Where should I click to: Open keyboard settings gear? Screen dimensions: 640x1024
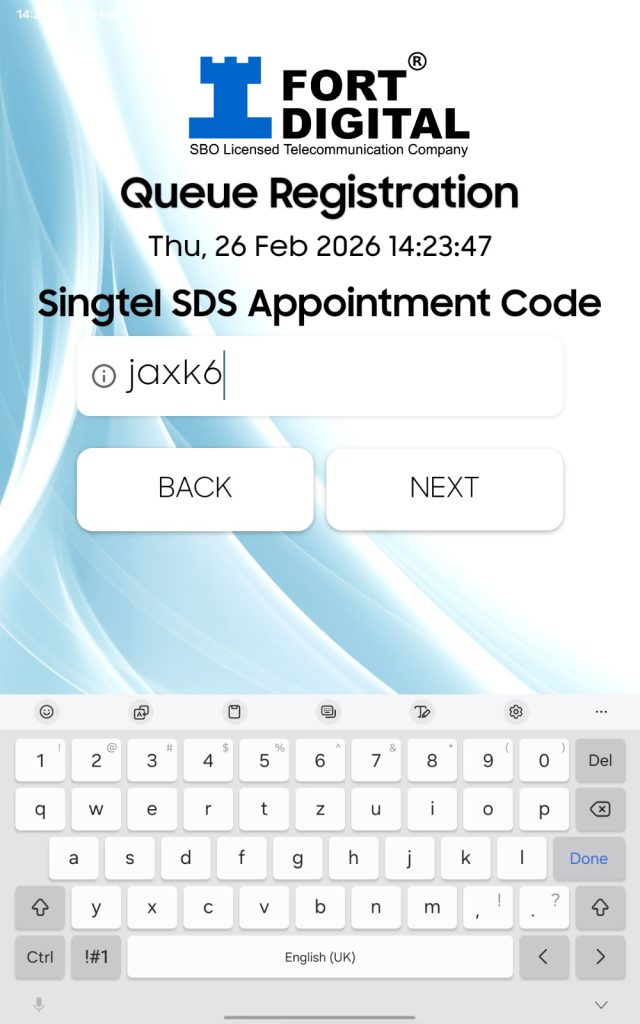pos(516,712)
